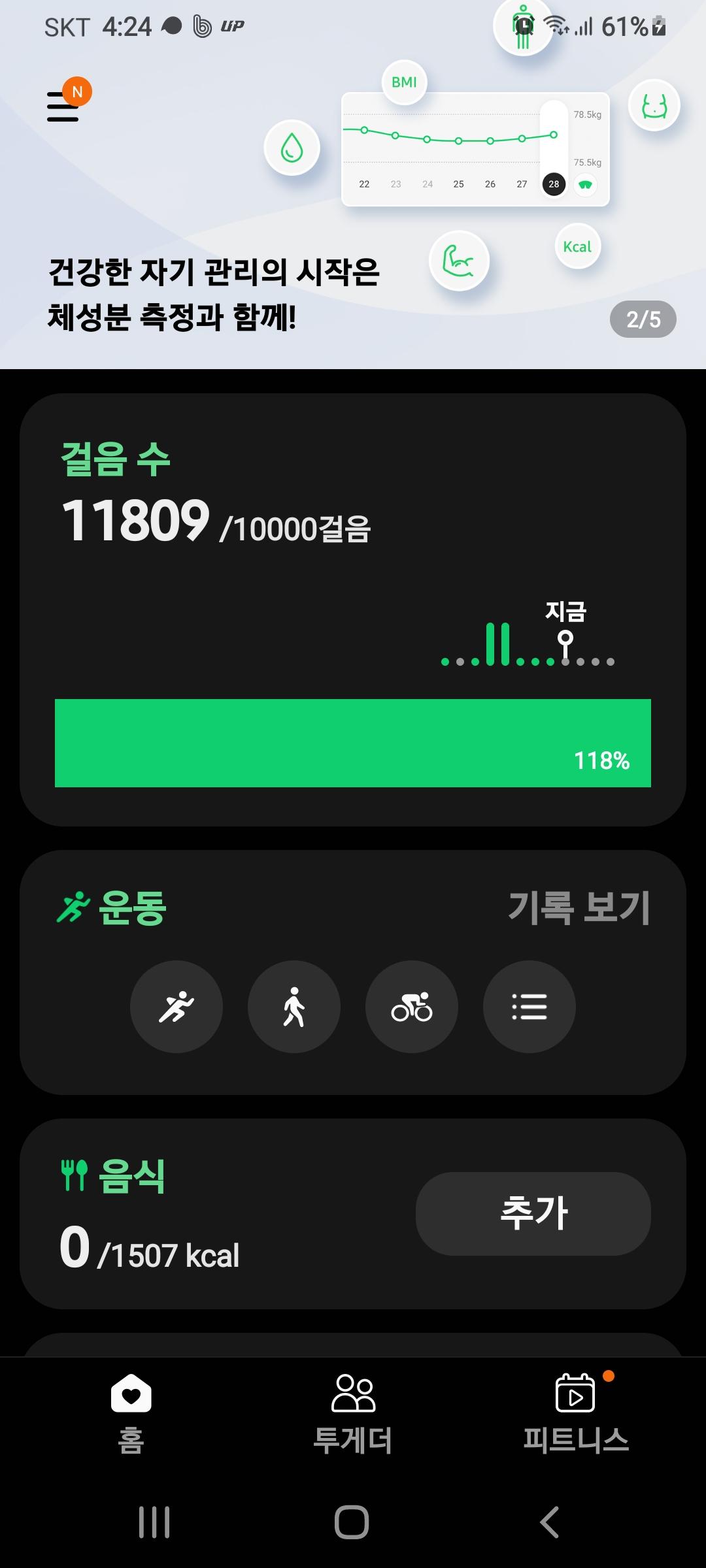
Task: Start a walking workout
Action: 294,1007
